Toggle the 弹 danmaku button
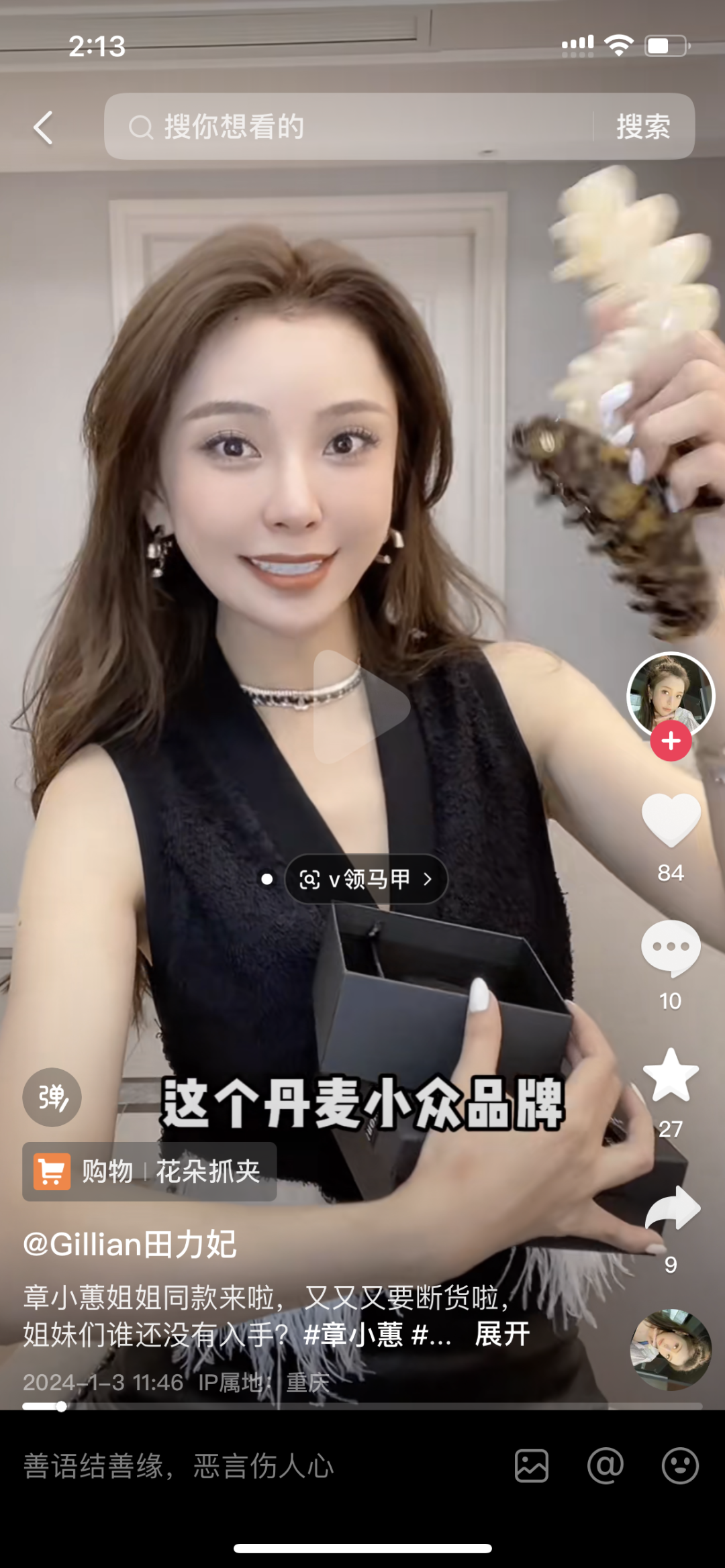 tap(52, 1097)
